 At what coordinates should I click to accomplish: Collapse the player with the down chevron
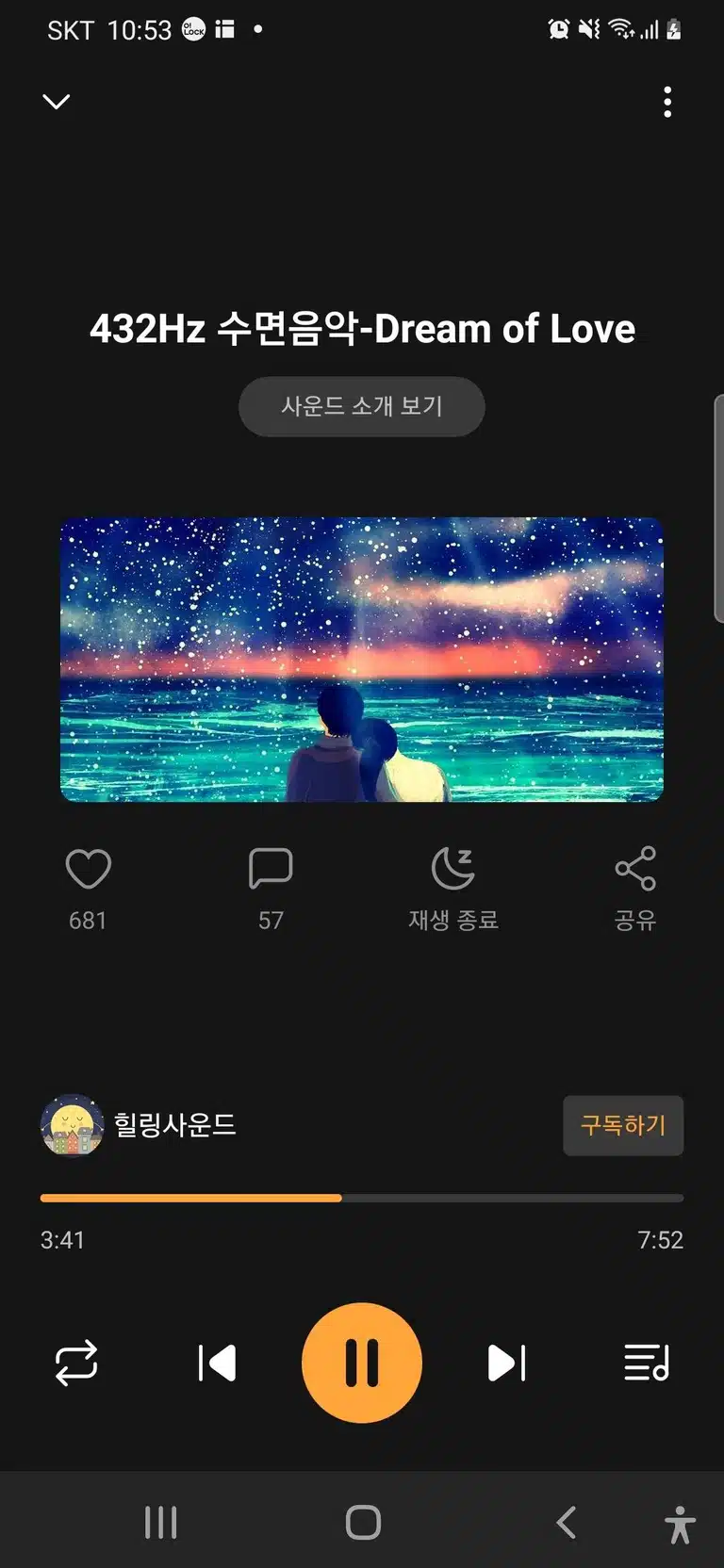point(57,101)
